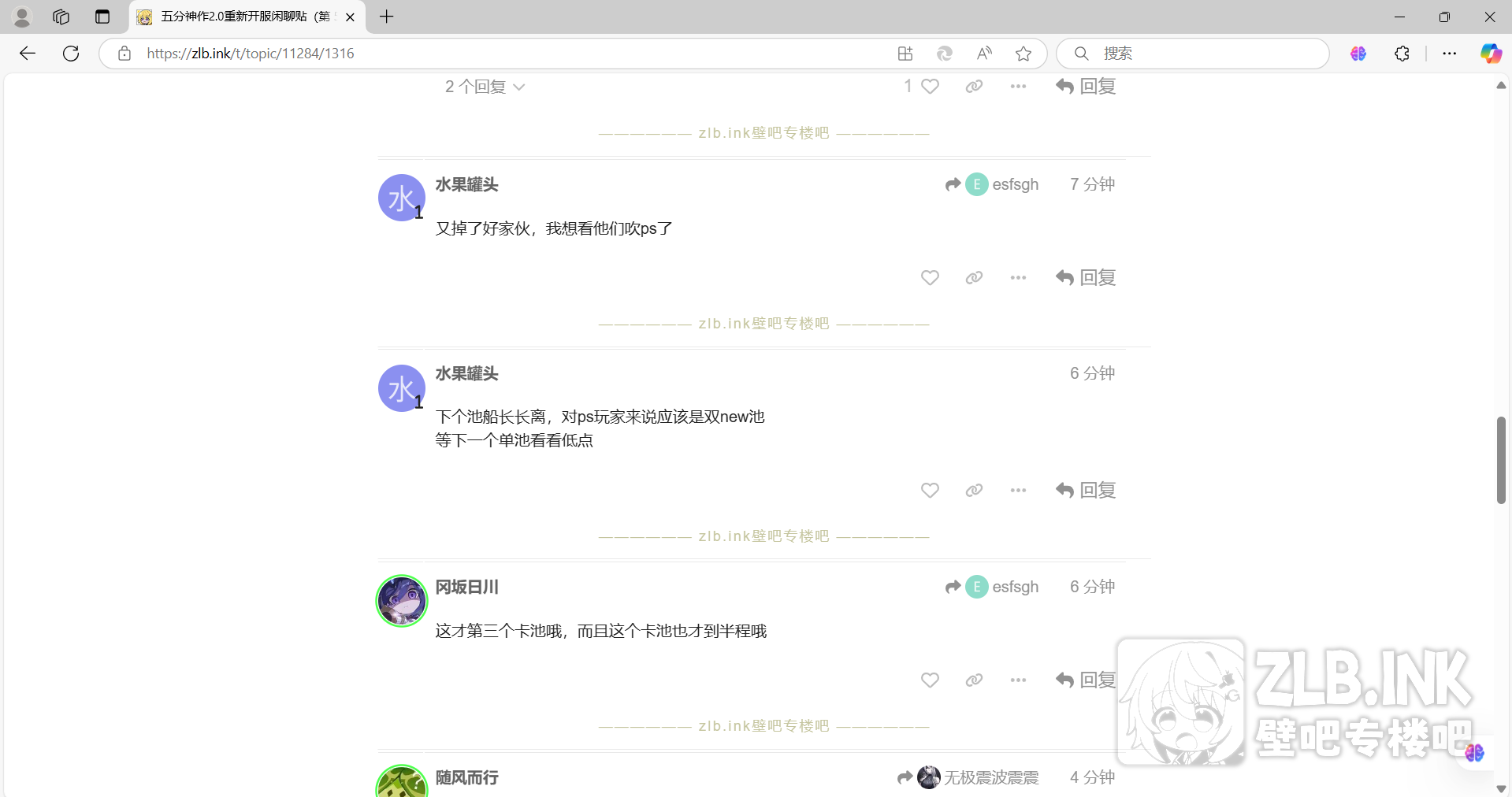Viewport: 1512px width, 797px height.
Task: Copy link of 水果罐头's 双new池 post
Action: click(974, 491)
